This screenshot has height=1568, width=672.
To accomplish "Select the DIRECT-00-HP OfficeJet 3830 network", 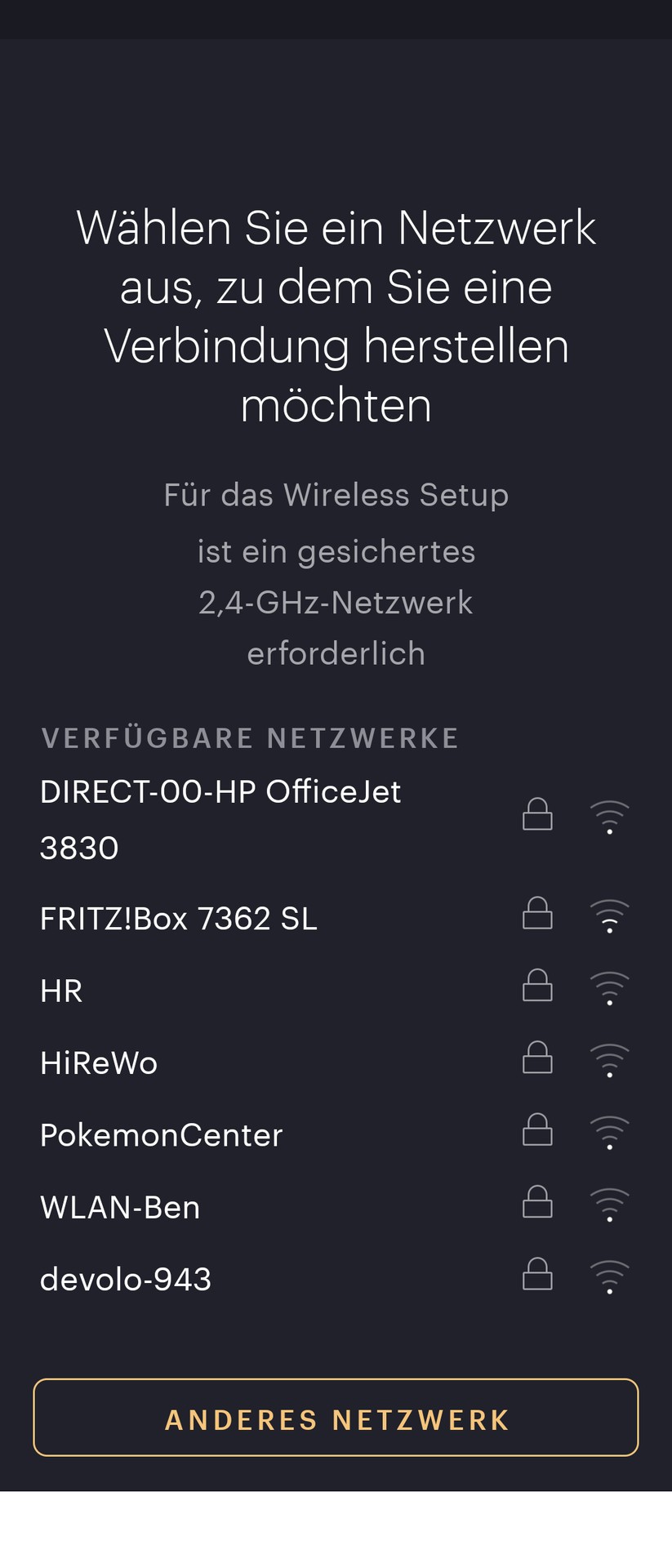I will click(220, 819).
